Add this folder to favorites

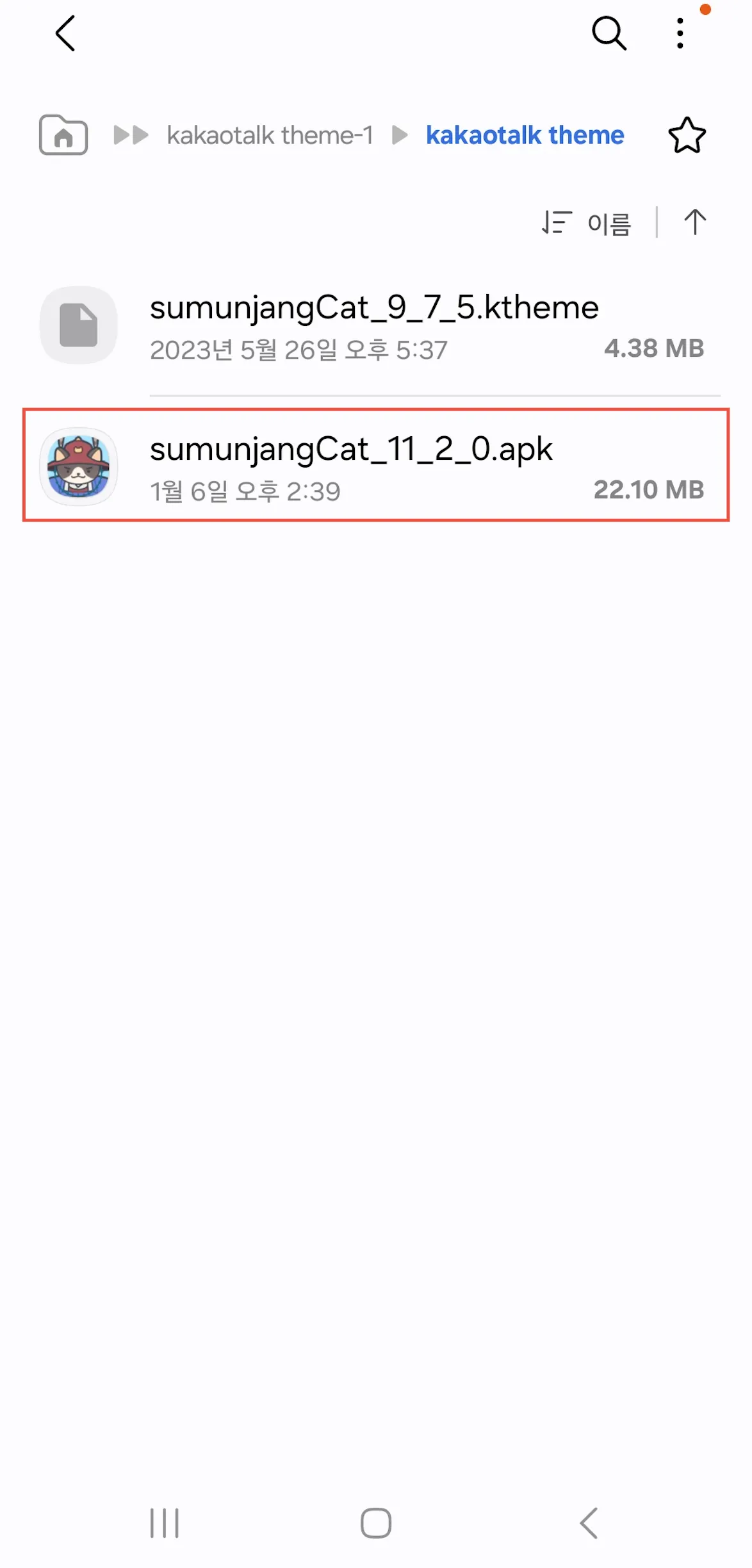(x=687, y=135)
